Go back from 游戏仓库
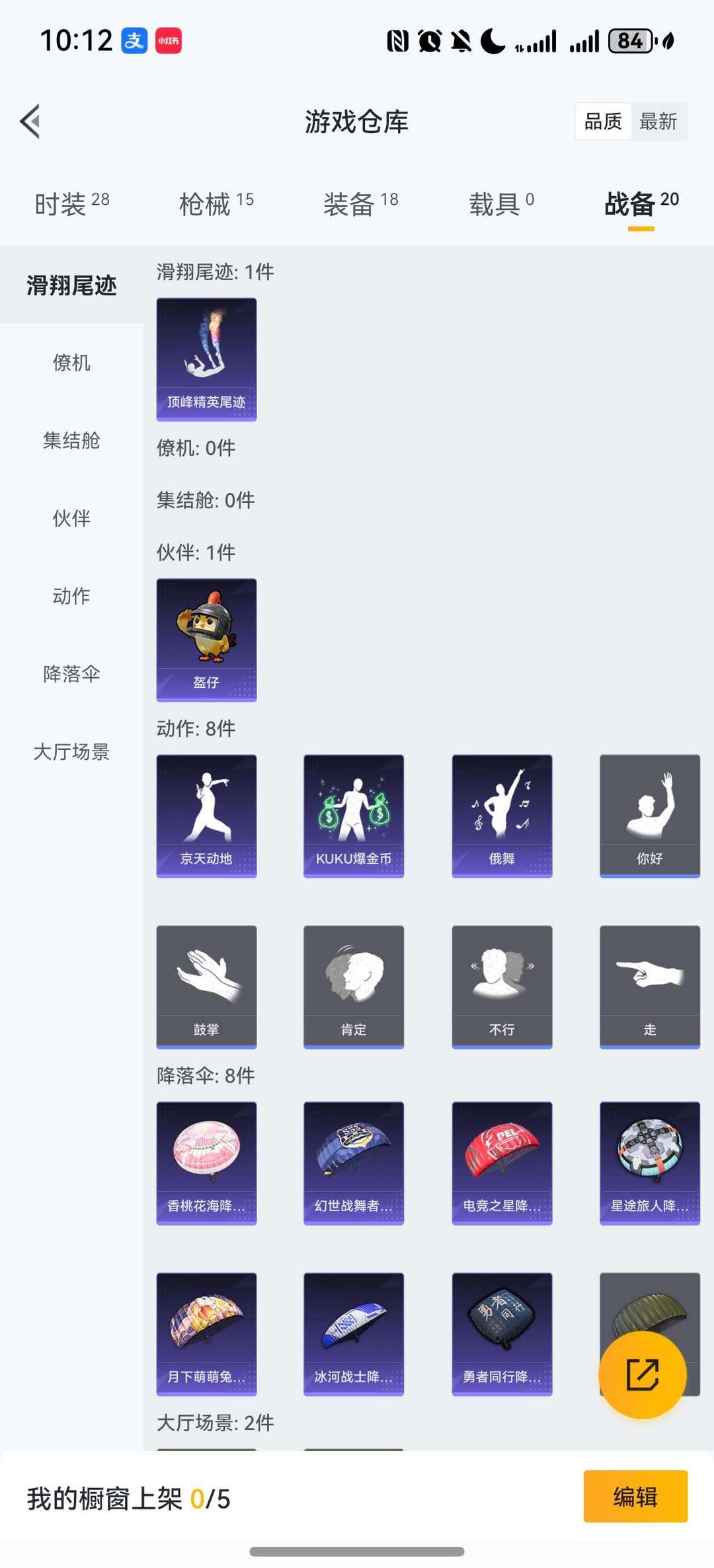714x1568 pixels. point(30,122)
